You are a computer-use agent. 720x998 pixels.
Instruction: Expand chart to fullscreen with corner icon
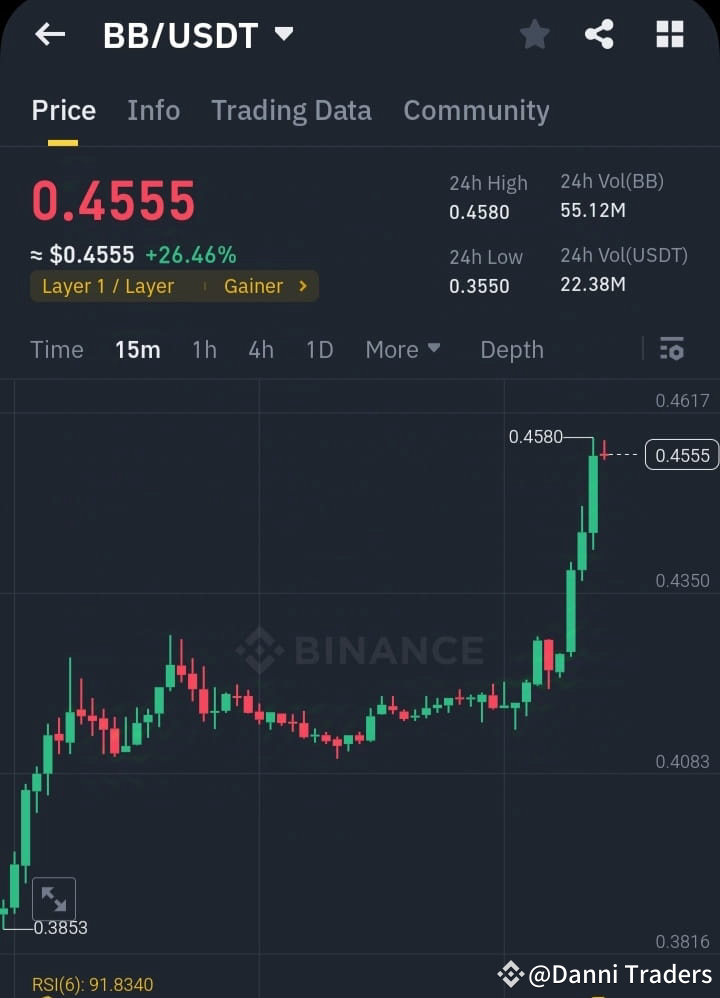click(55, 897)
